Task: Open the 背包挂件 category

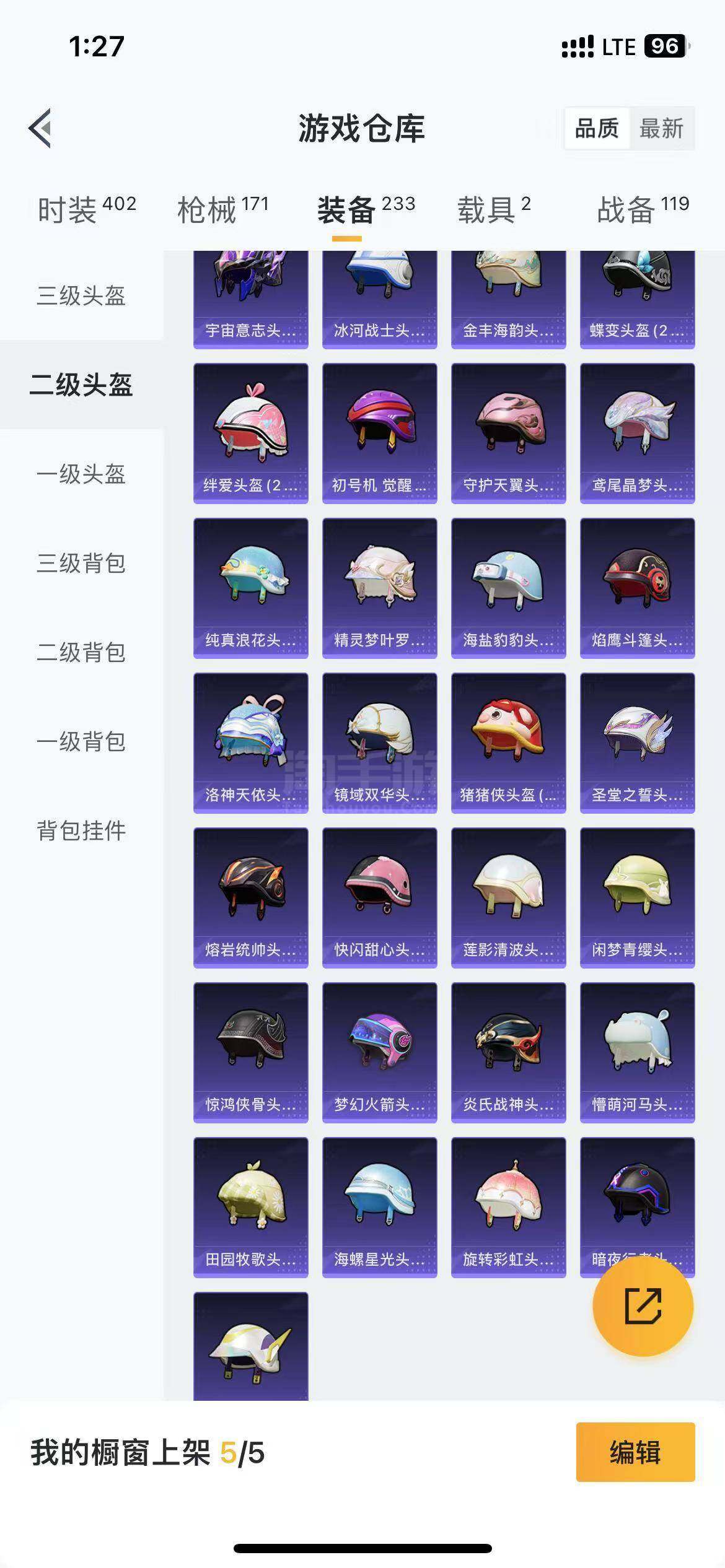Action: click(x=81, y=831)
